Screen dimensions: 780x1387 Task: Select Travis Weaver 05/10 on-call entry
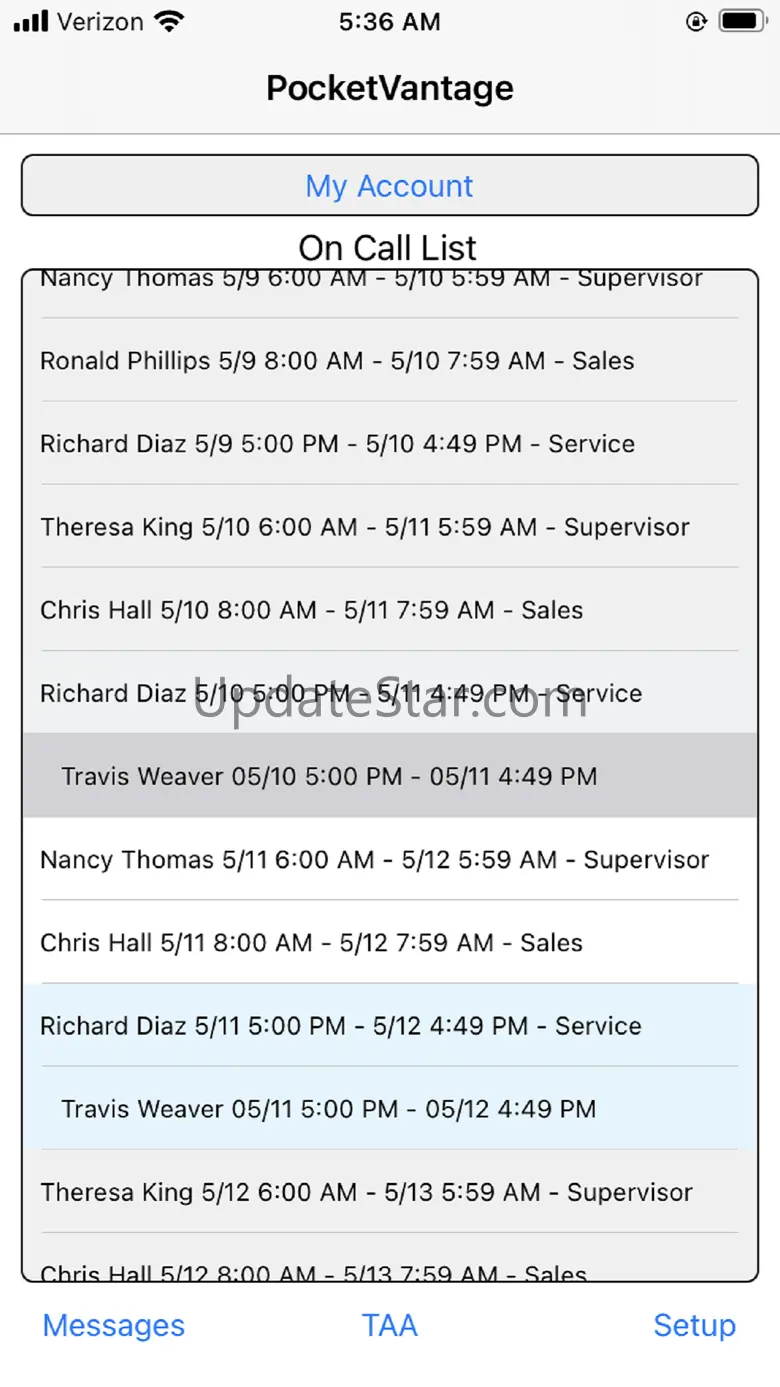[x=329, y=776]
